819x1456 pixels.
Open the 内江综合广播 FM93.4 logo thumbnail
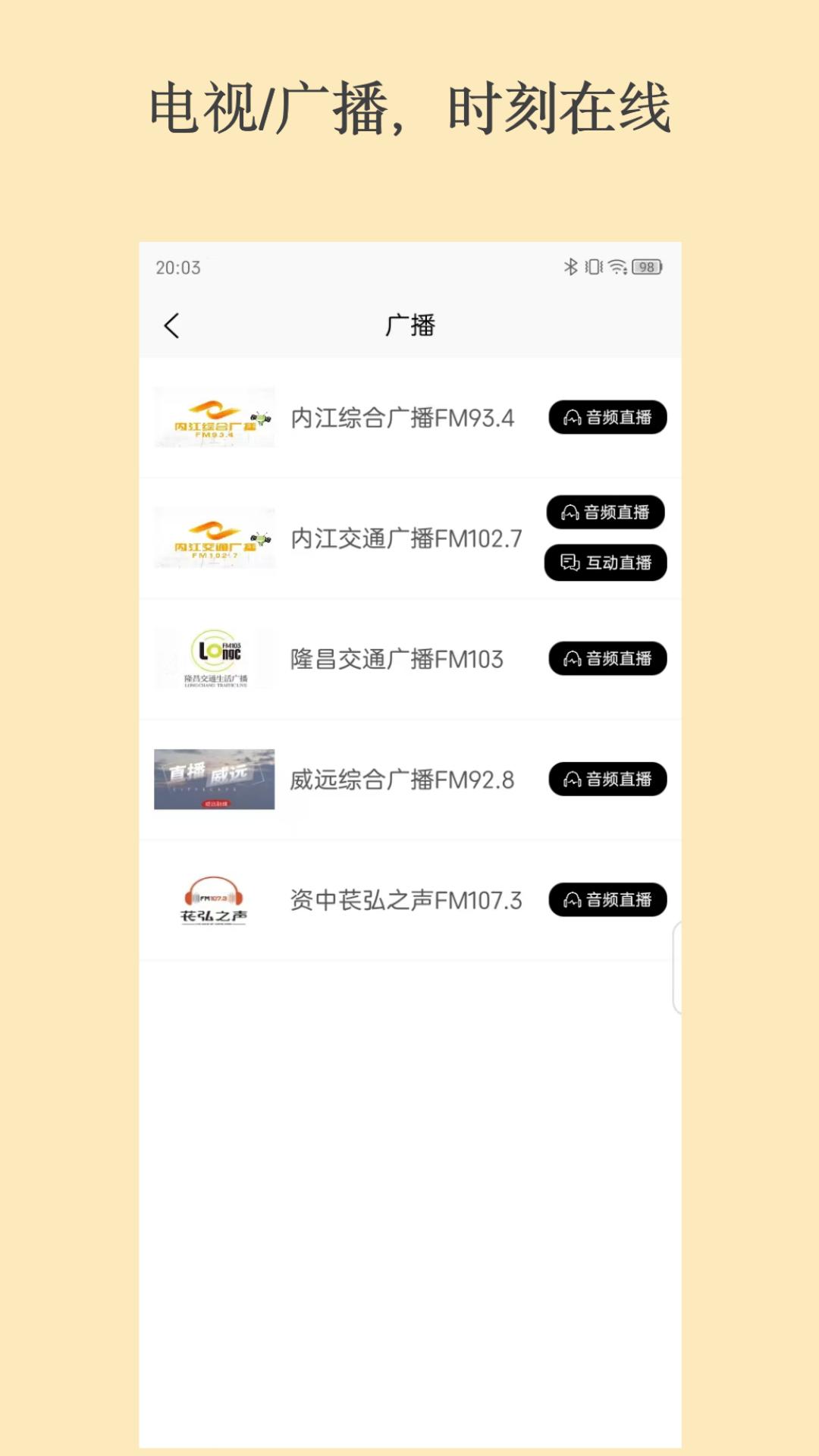click(214, 417)
